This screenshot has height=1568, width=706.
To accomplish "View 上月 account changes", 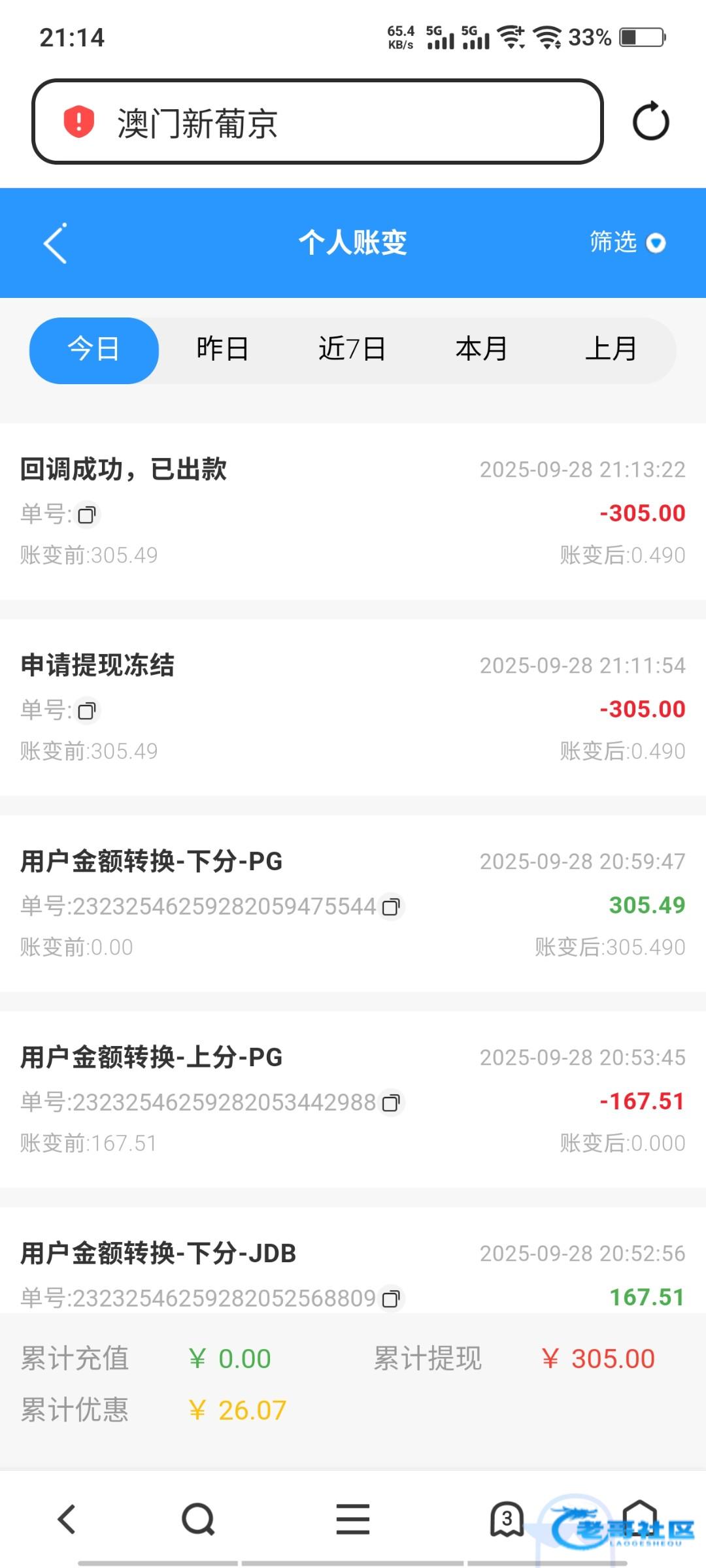I will click(611, 350).
